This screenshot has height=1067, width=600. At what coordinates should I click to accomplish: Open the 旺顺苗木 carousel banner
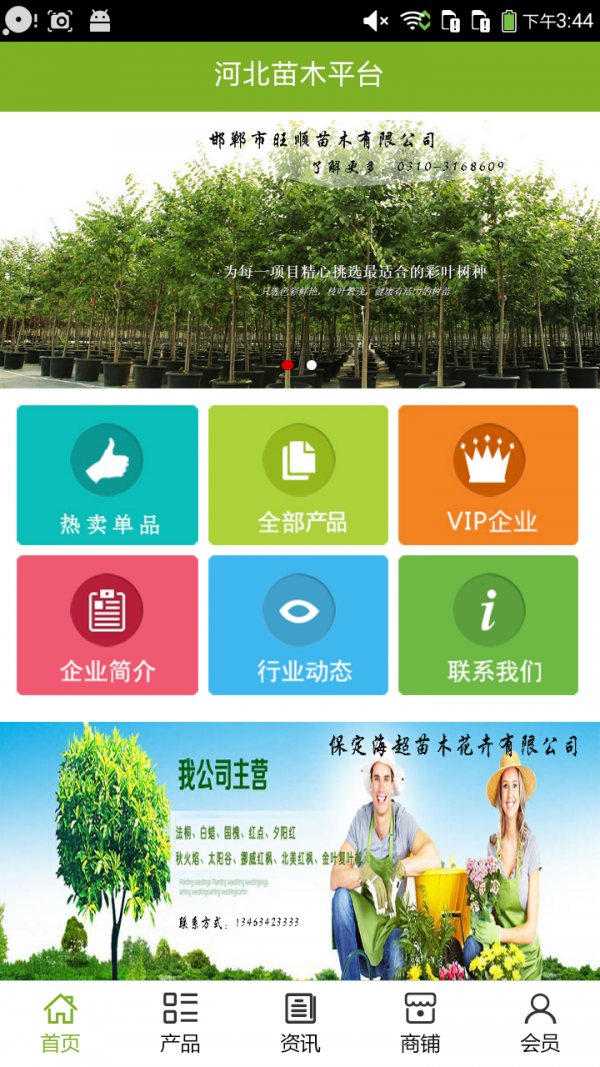pos(300,250)
